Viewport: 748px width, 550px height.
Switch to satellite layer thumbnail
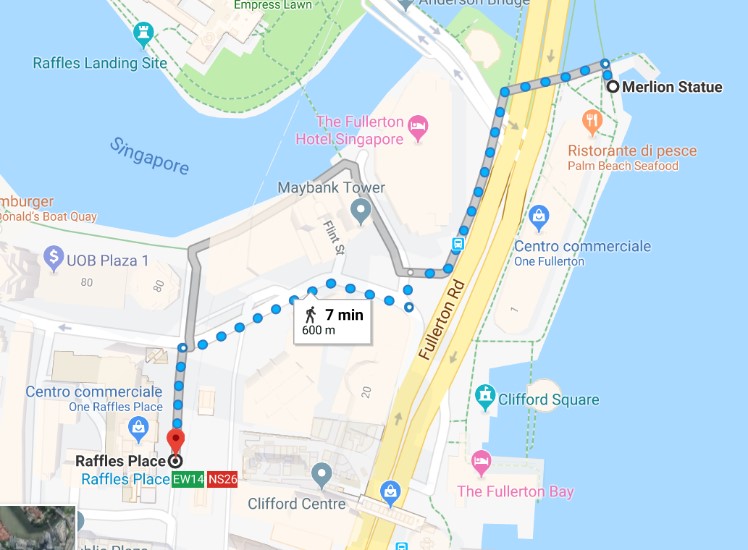coord(38,528)
